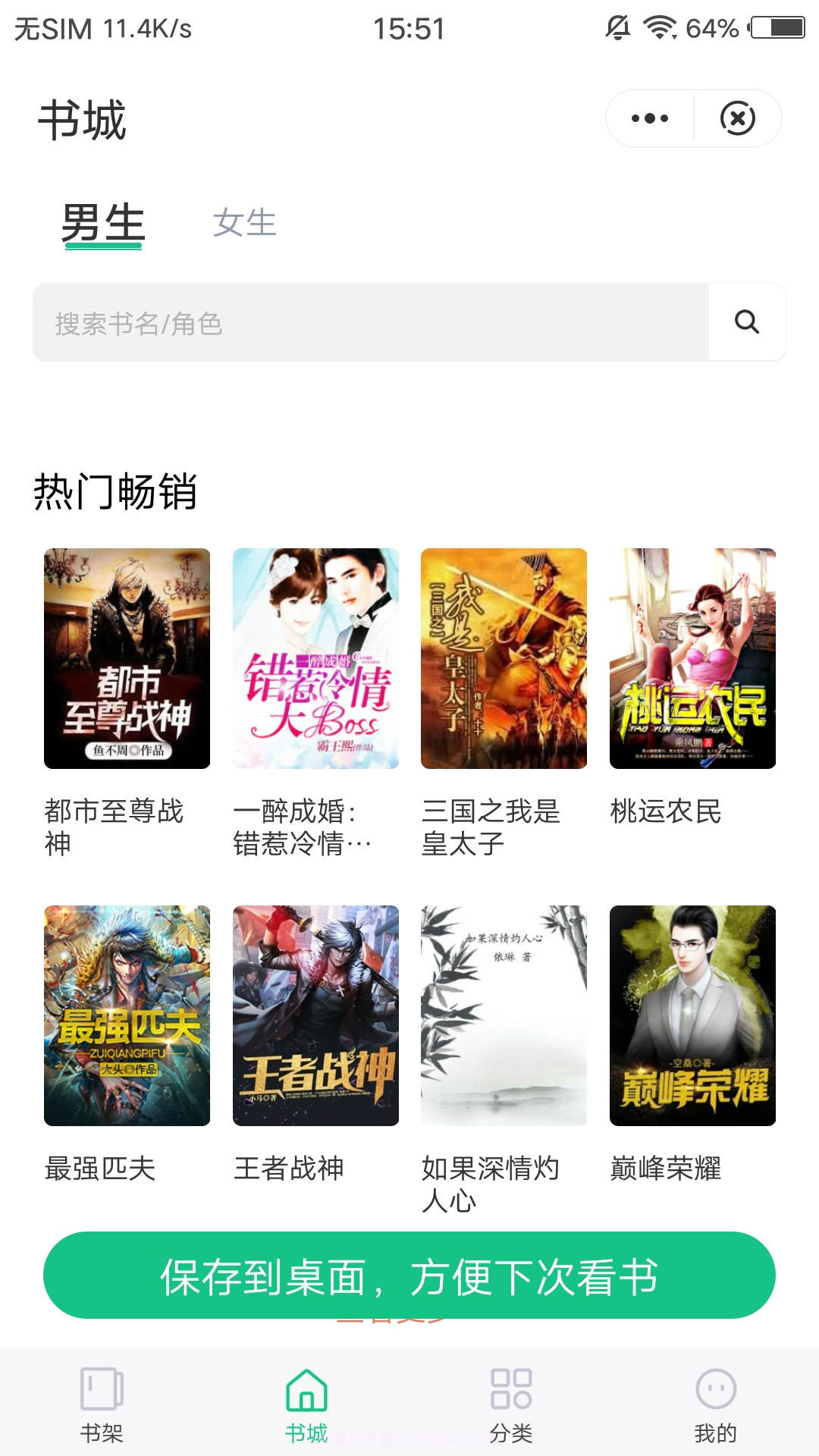The image size is (819, 1456).
Task: Tap the 热门畅销 section heading
Action: 114,491
